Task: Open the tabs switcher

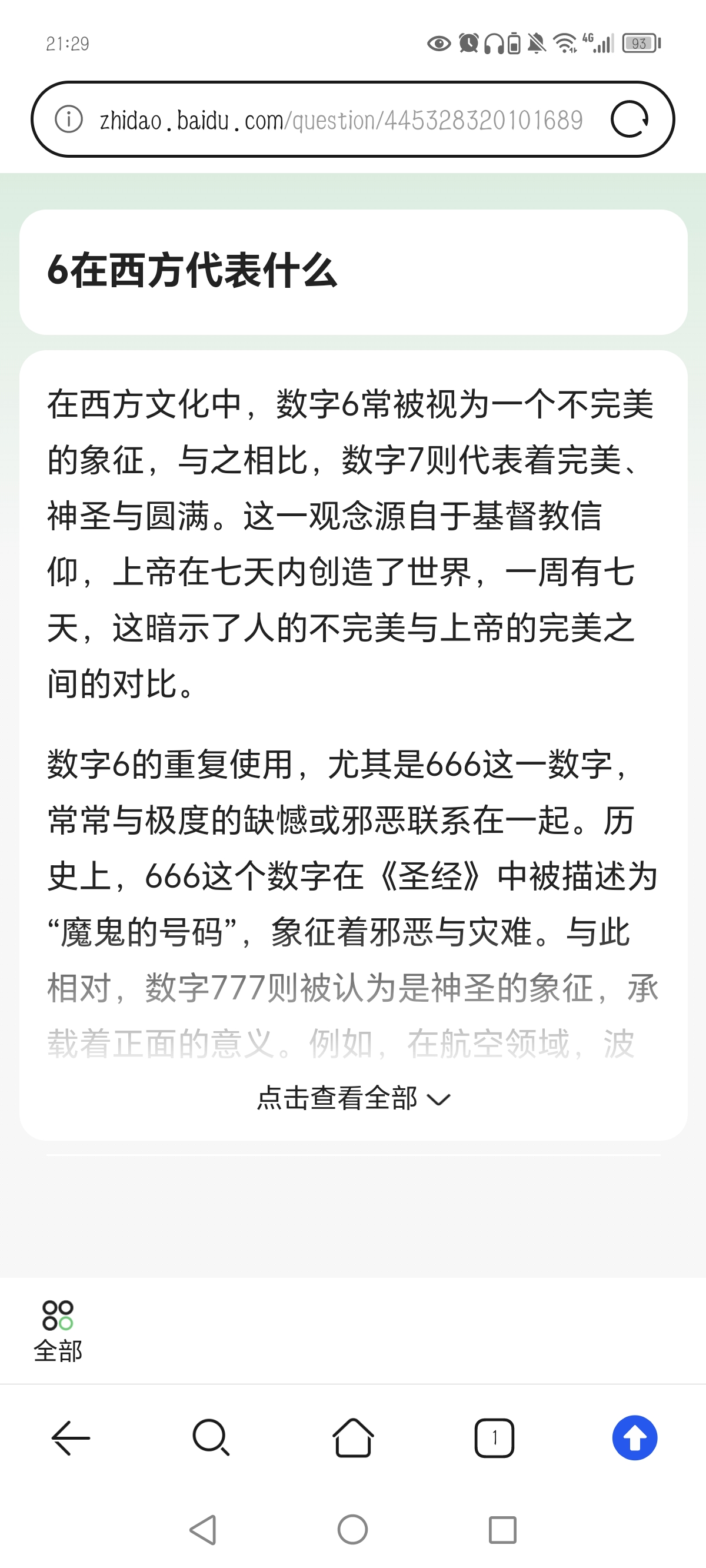Action: [x=494, y=1438]
